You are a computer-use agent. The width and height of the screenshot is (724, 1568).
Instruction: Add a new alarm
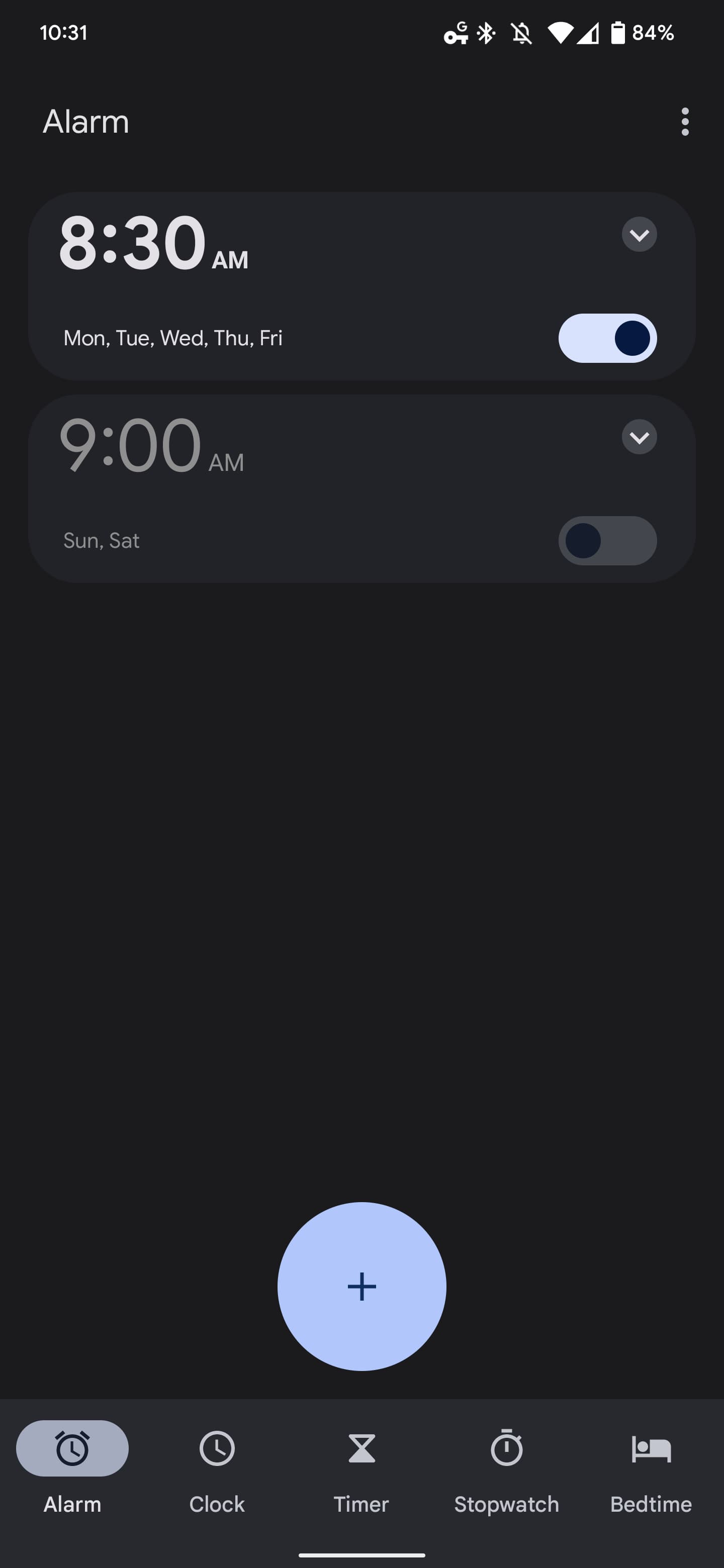coord(361,1286)
